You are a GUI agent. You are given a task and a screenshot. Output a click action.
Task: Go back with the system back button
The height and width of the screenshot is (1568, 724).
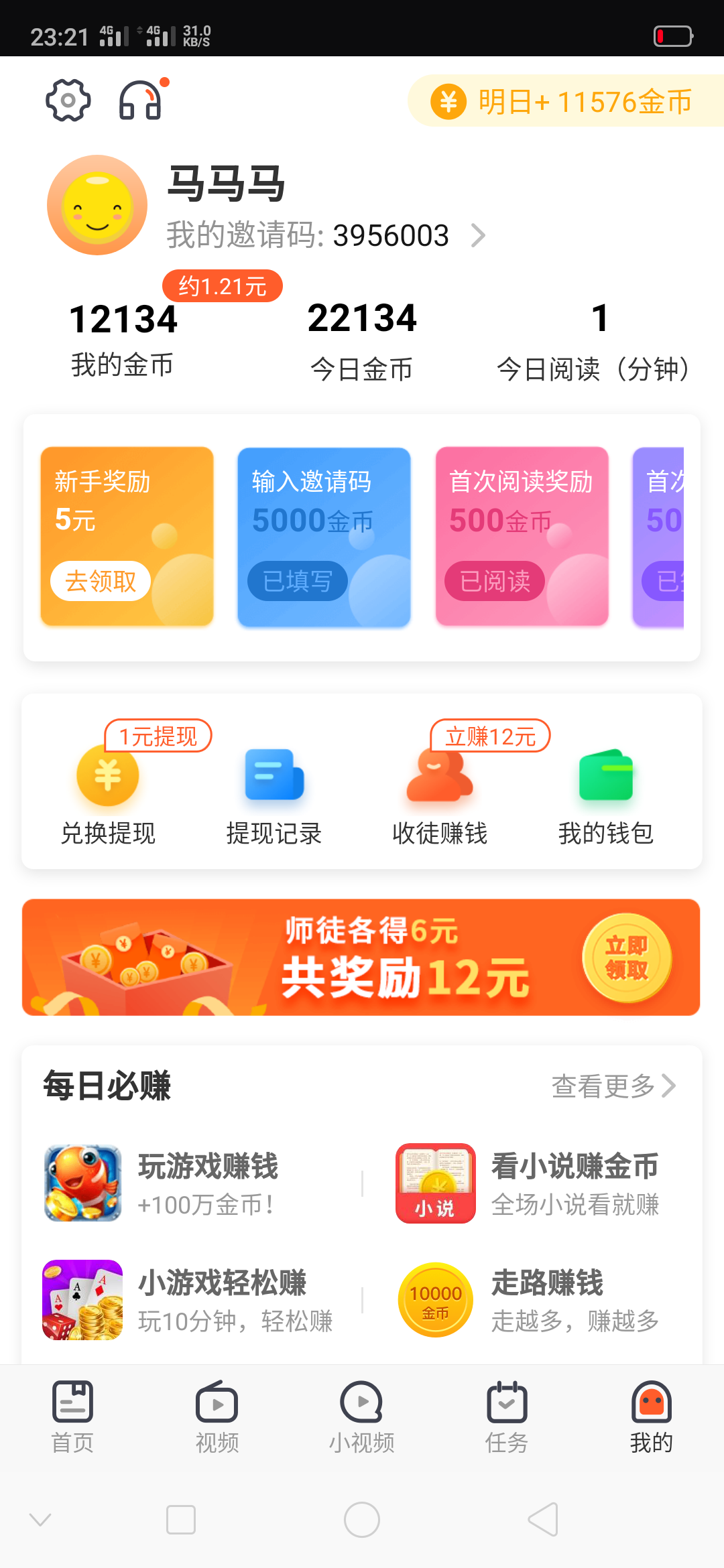coord(543,1520)
